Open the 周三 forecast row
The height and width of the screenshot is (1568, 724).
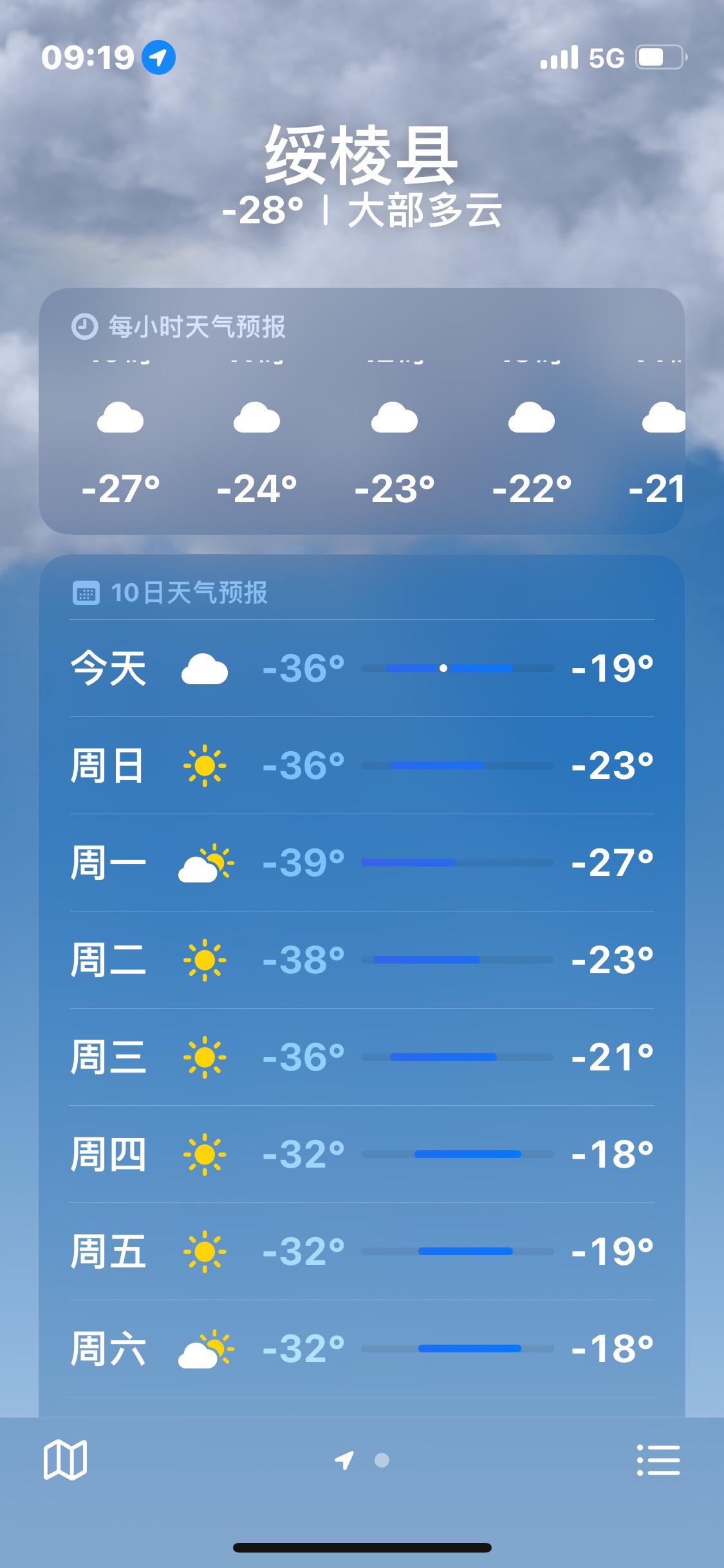pos(362,1057)
